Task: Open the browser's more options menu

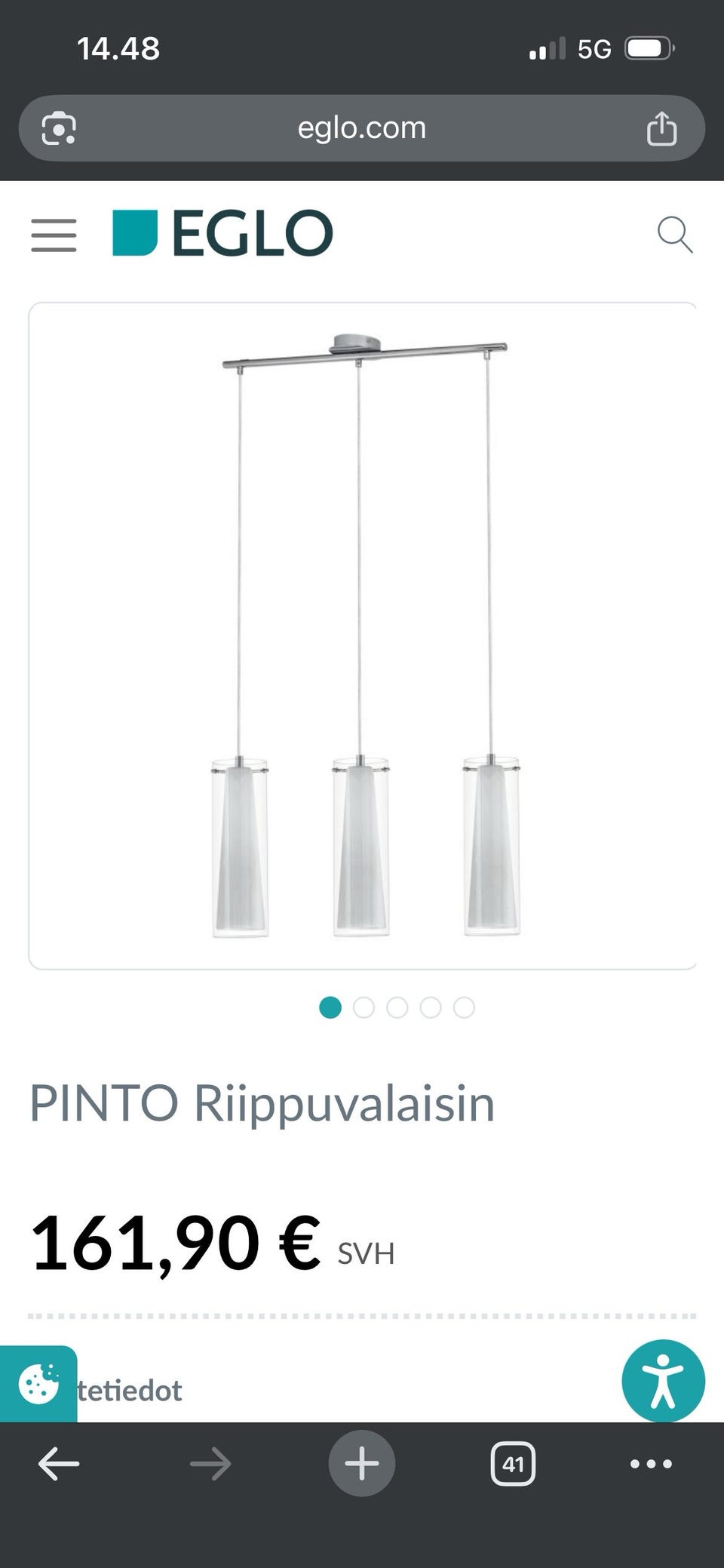Action: pos(651,1464)
